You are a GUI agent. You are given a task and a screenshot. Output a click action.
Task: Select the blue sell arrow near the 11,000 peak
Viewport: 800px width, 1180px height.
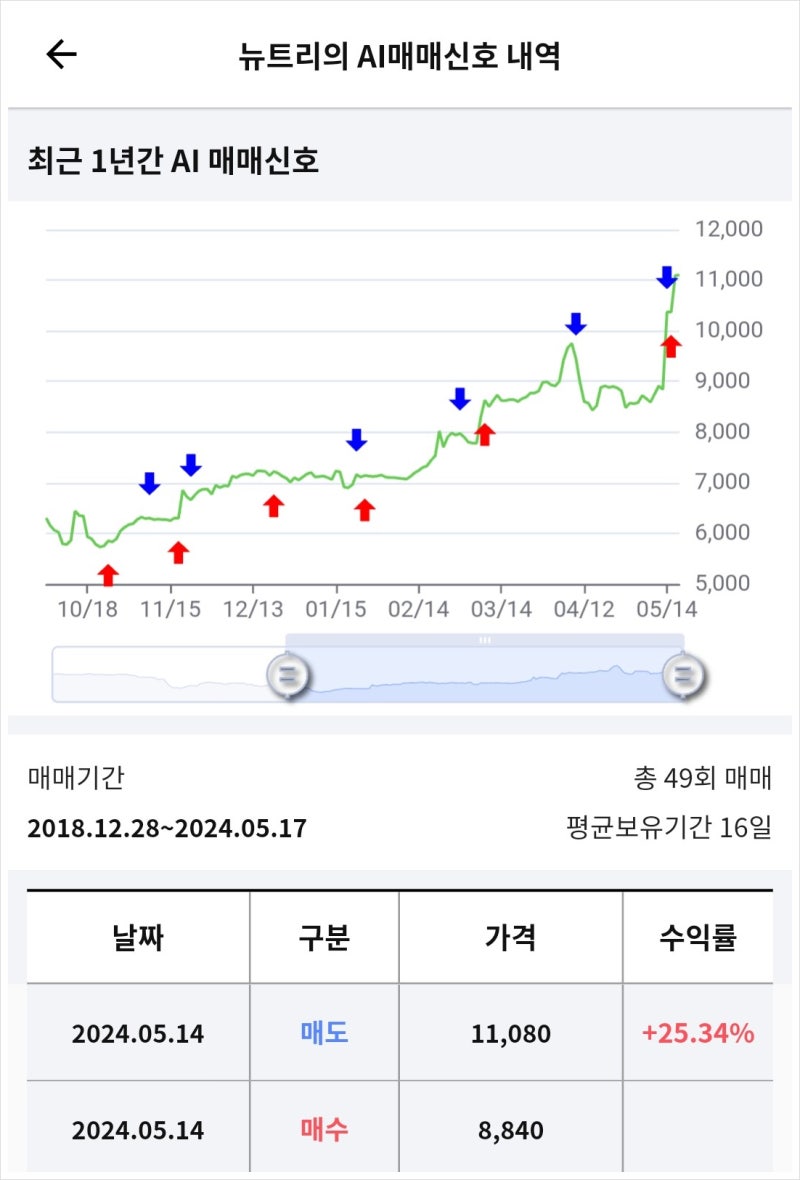pos(668,275)
